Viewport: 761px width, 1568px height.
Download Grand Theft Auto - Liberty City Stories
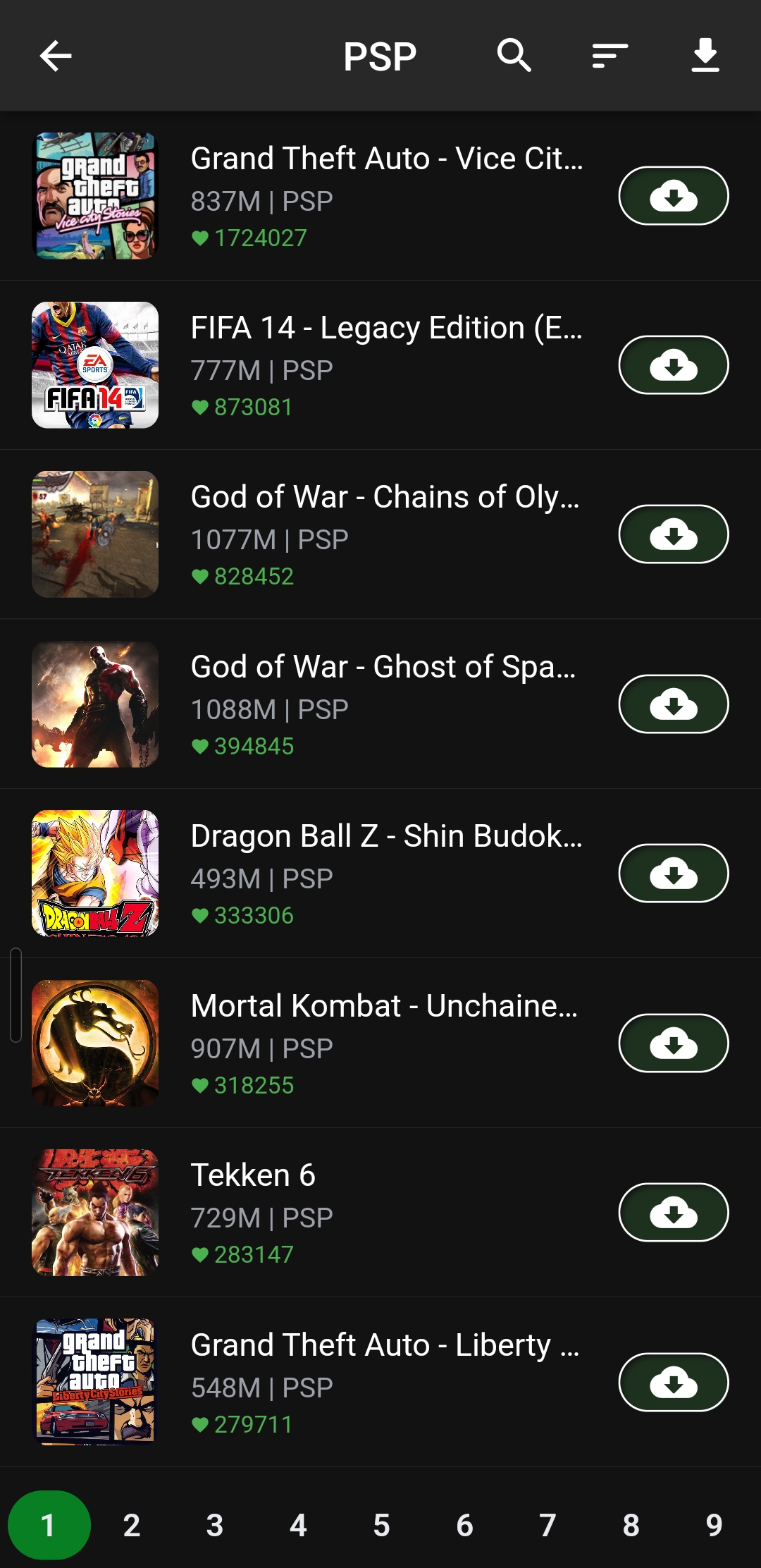[674, 1383]
